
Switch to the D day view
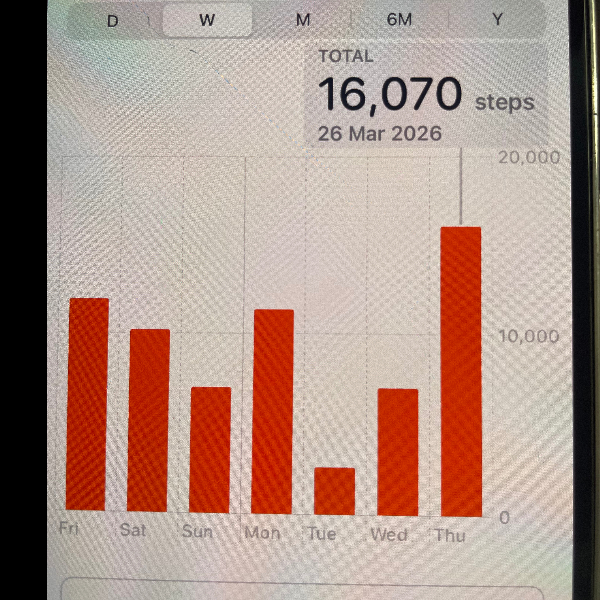112,20
